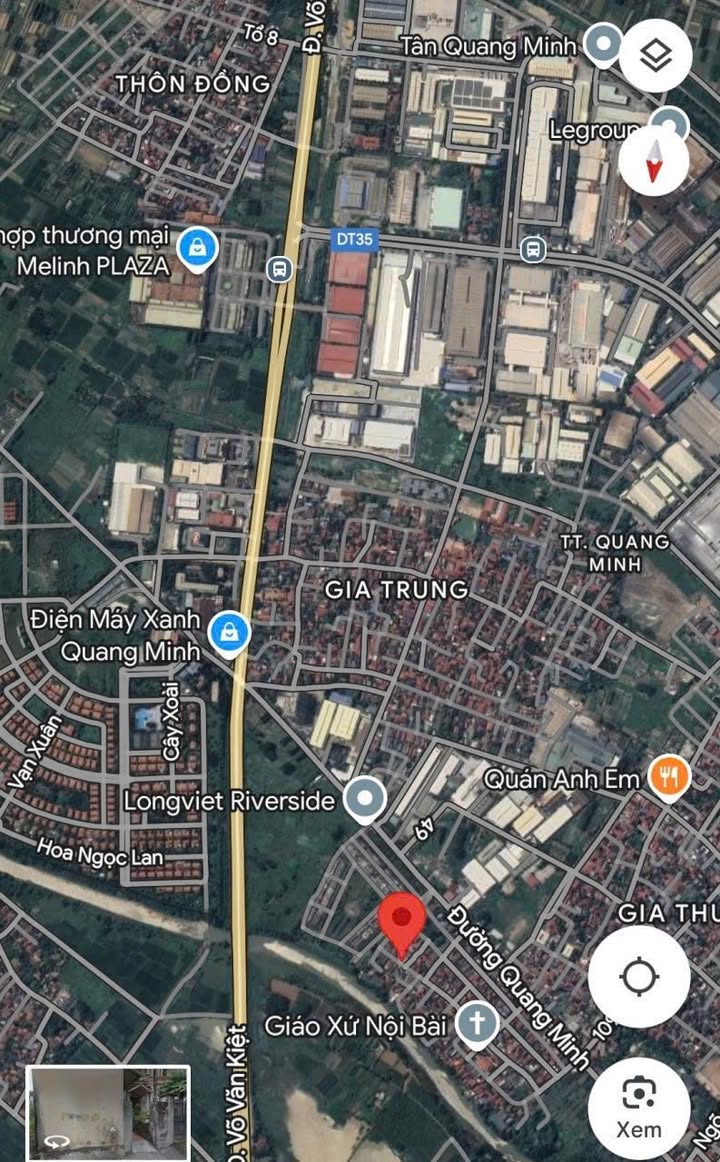Select the Quán Anh Em restaurant marker

pyautogui.click(x=669, y=777)
